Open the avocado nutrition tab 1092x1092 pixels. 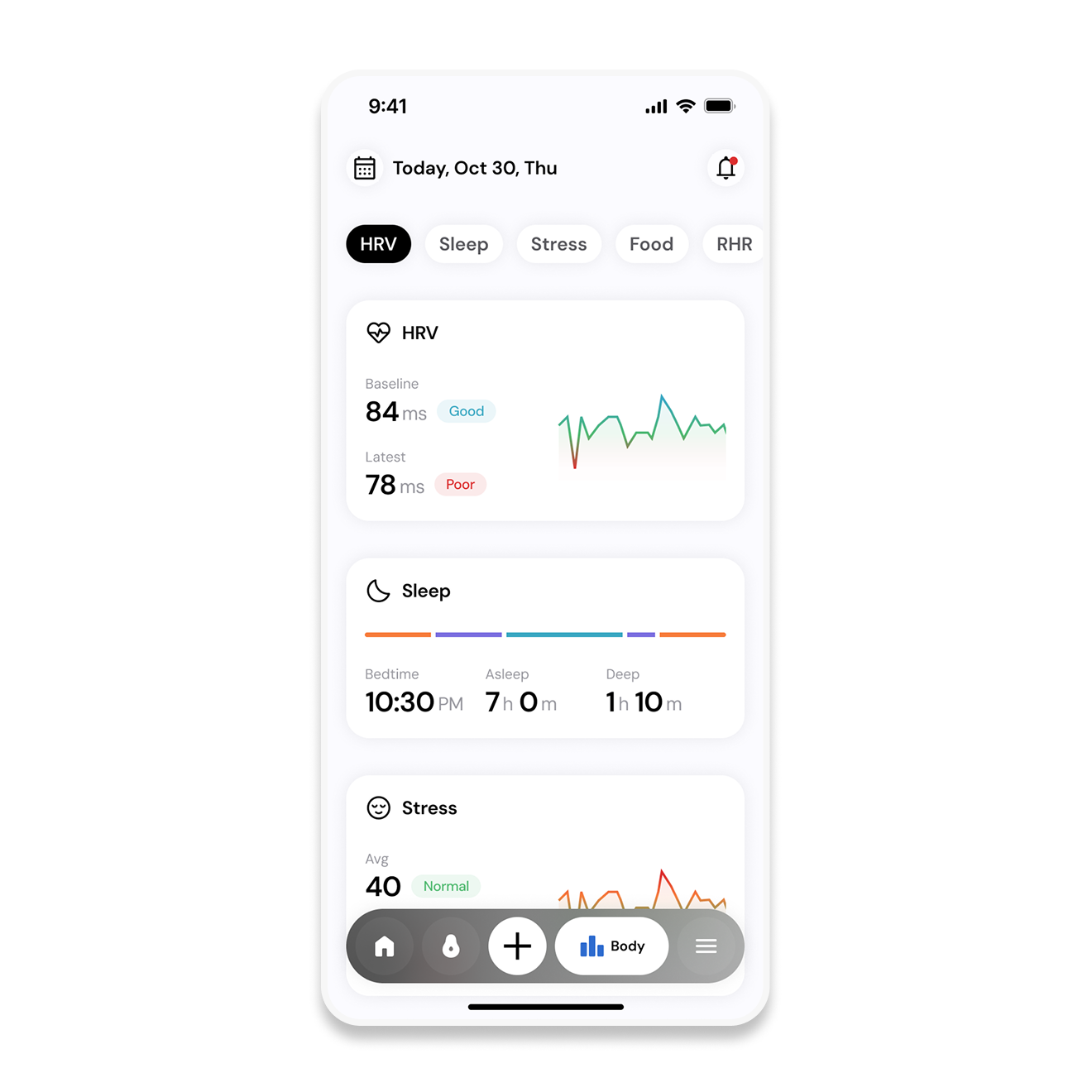(x=451, y=946)
